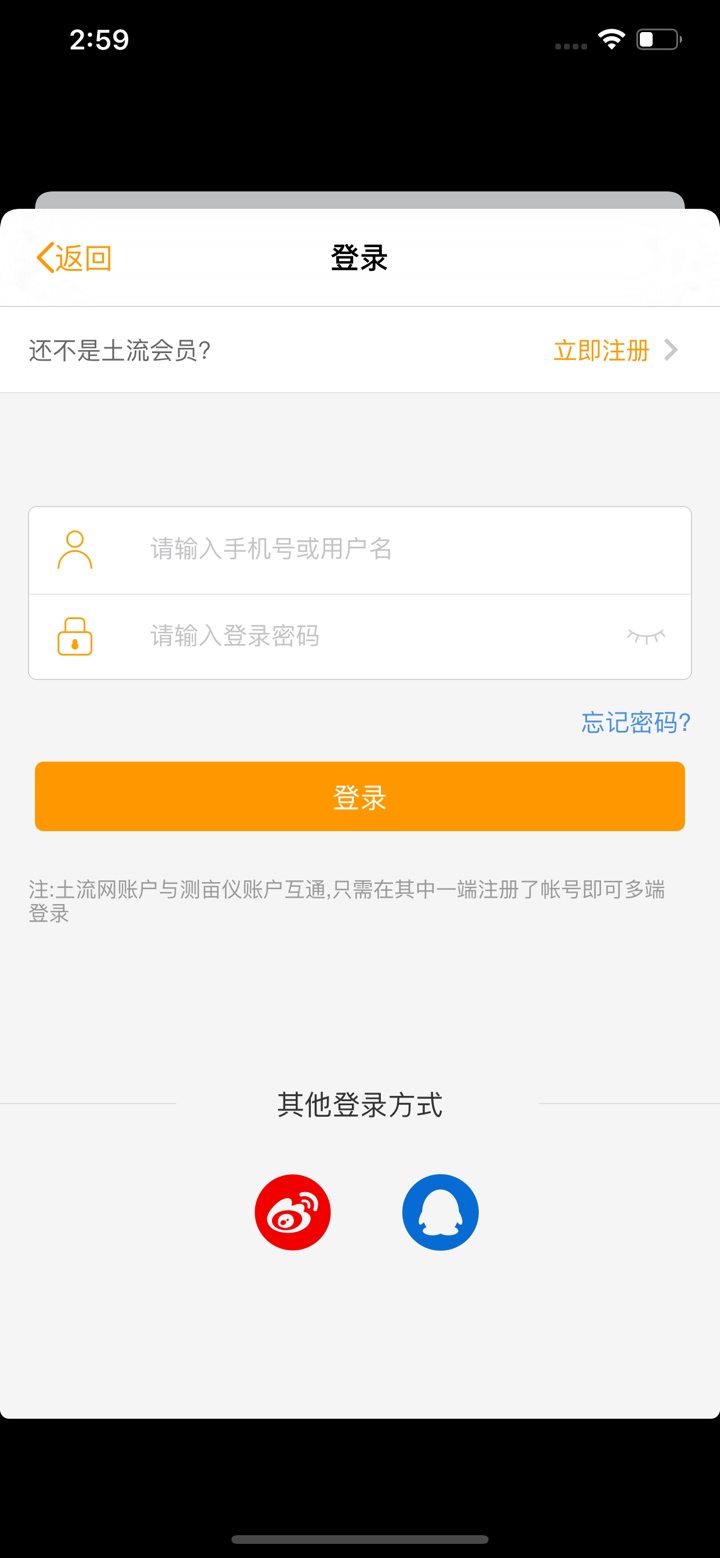This screenshot has width=720, height=1558.
Task: Expand the chevron next to 立即注册
Action: [x=672, y=350]
